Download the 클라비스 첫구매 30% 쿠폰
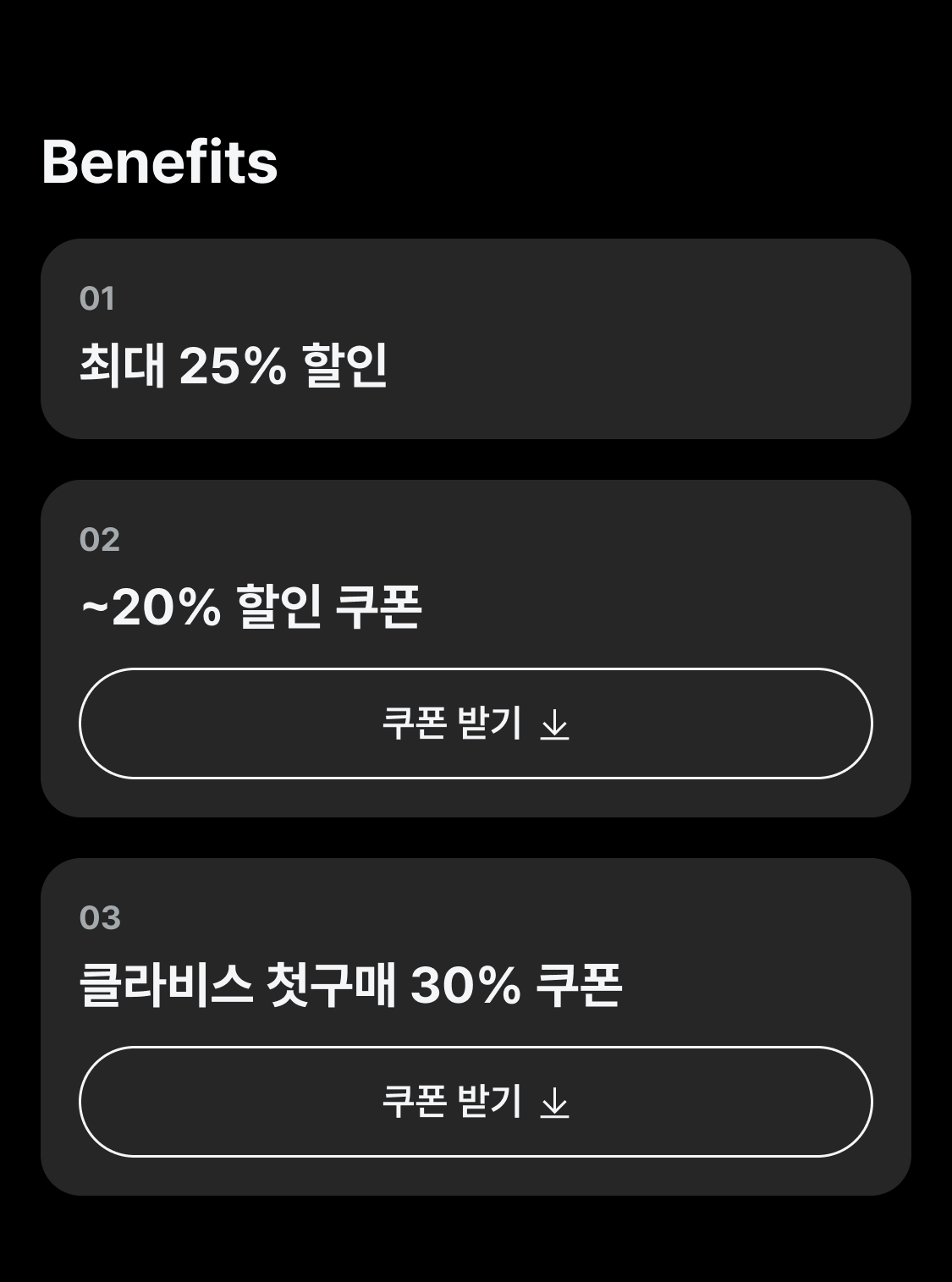Viewport: 952px width, 1282px height. [475, 1102]
